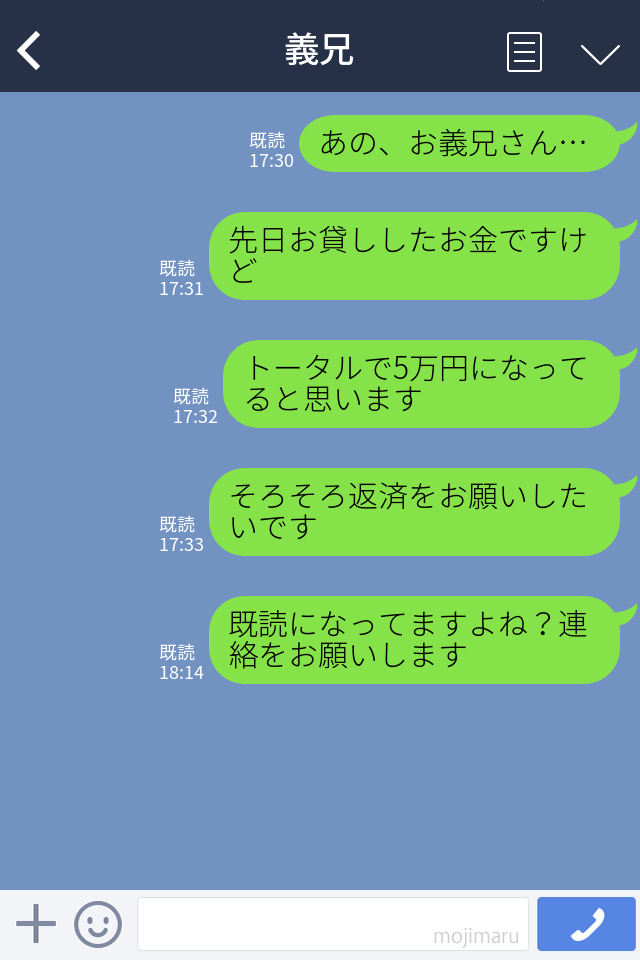Open the plus attachment menu
The image size is (640, 960).
coord(36,924)
